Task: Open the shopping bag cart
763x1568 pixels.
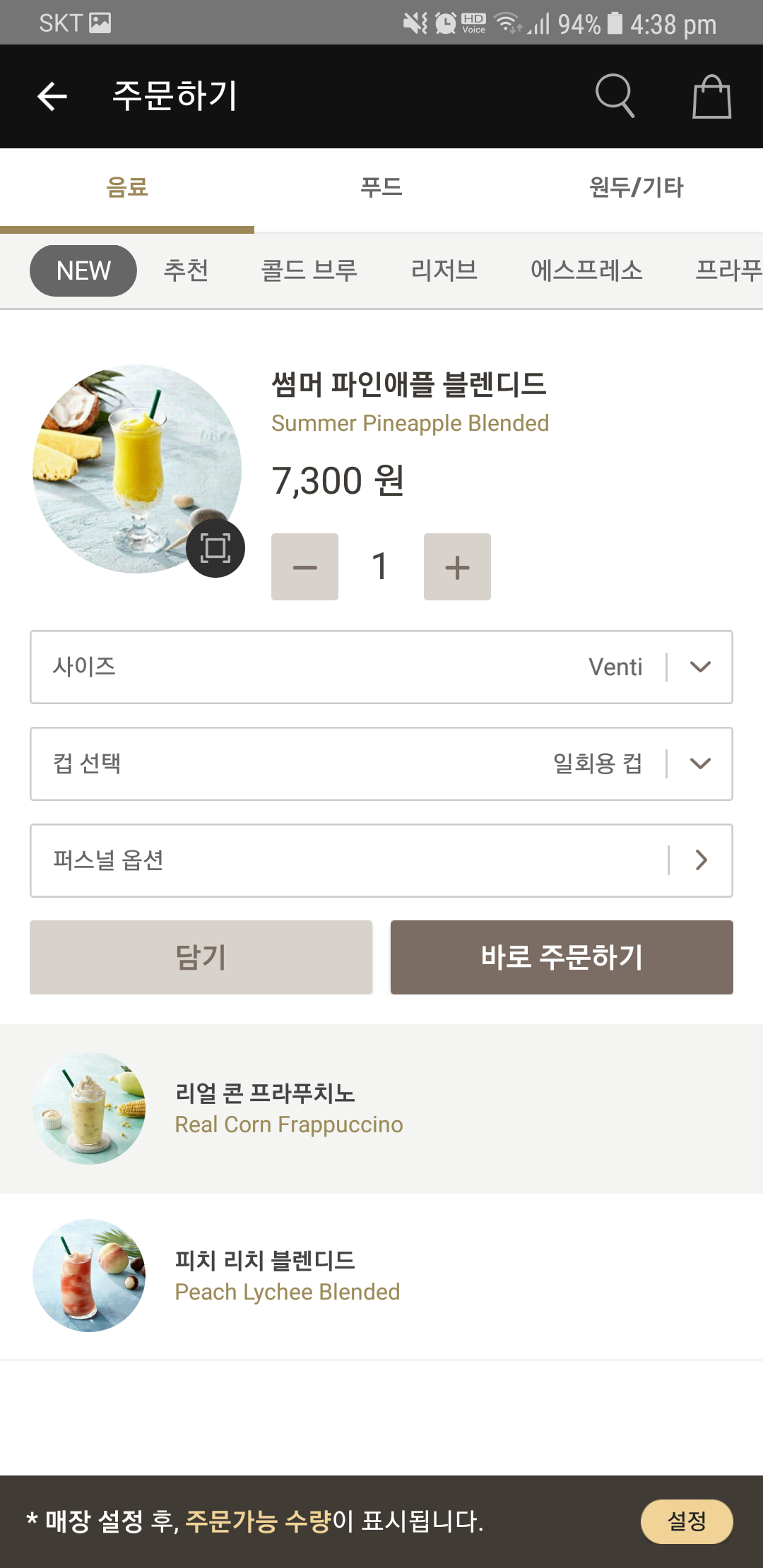Action: point(711,96)
